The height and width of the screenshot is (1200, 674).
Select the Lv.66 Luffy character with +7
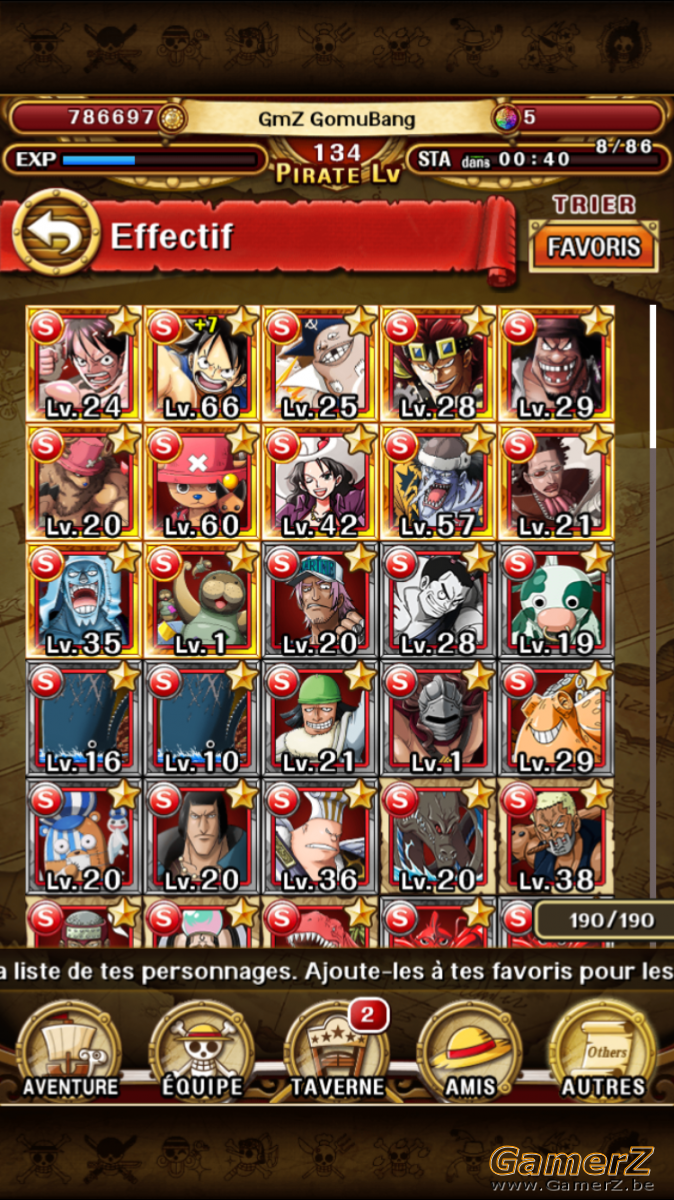(x=203, y=365)
